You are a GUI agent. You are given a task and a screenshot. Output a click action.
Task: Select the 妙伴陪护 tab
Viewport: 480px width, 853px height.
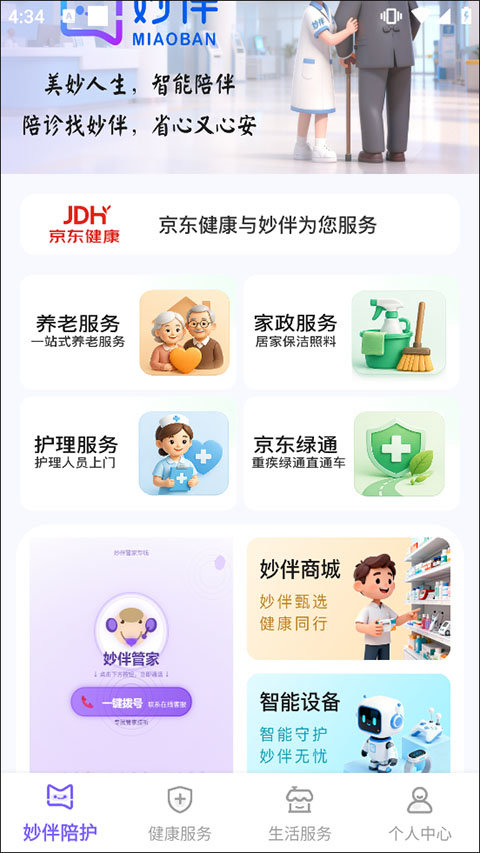tap(60, 813)
